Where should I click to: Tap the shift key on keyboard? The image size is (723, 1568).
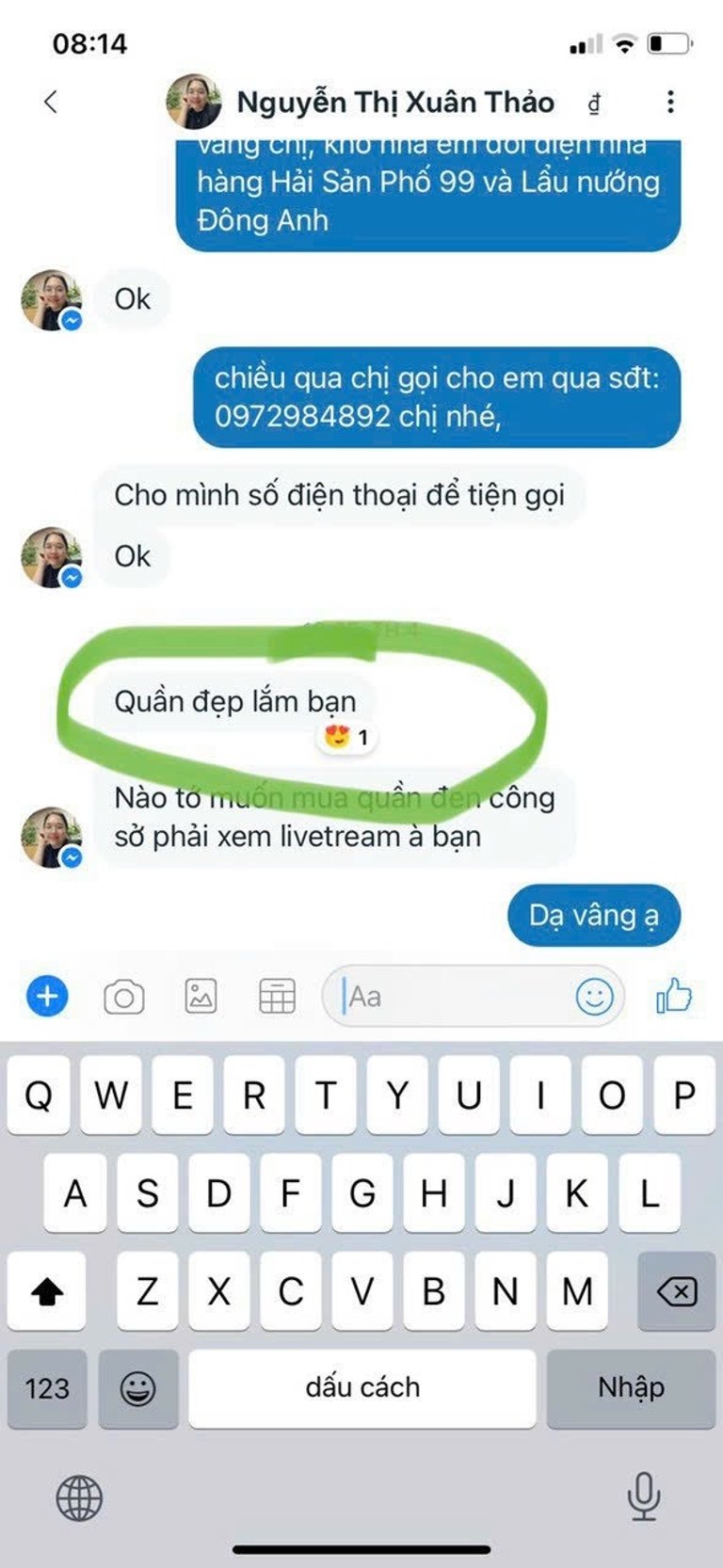tap(47, 1291)
